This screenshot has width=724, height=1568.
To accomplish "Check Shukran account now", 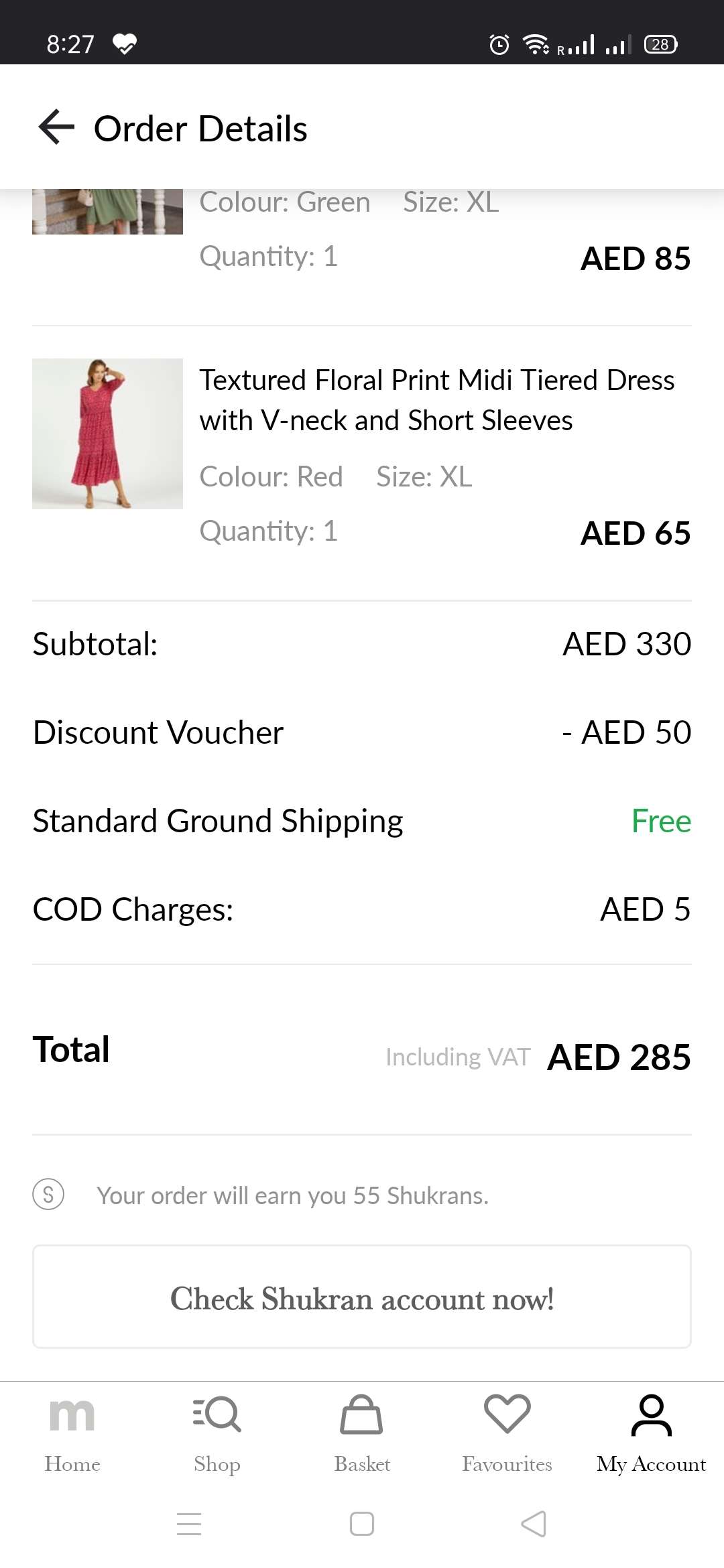I will click(x=362, y=1297).
